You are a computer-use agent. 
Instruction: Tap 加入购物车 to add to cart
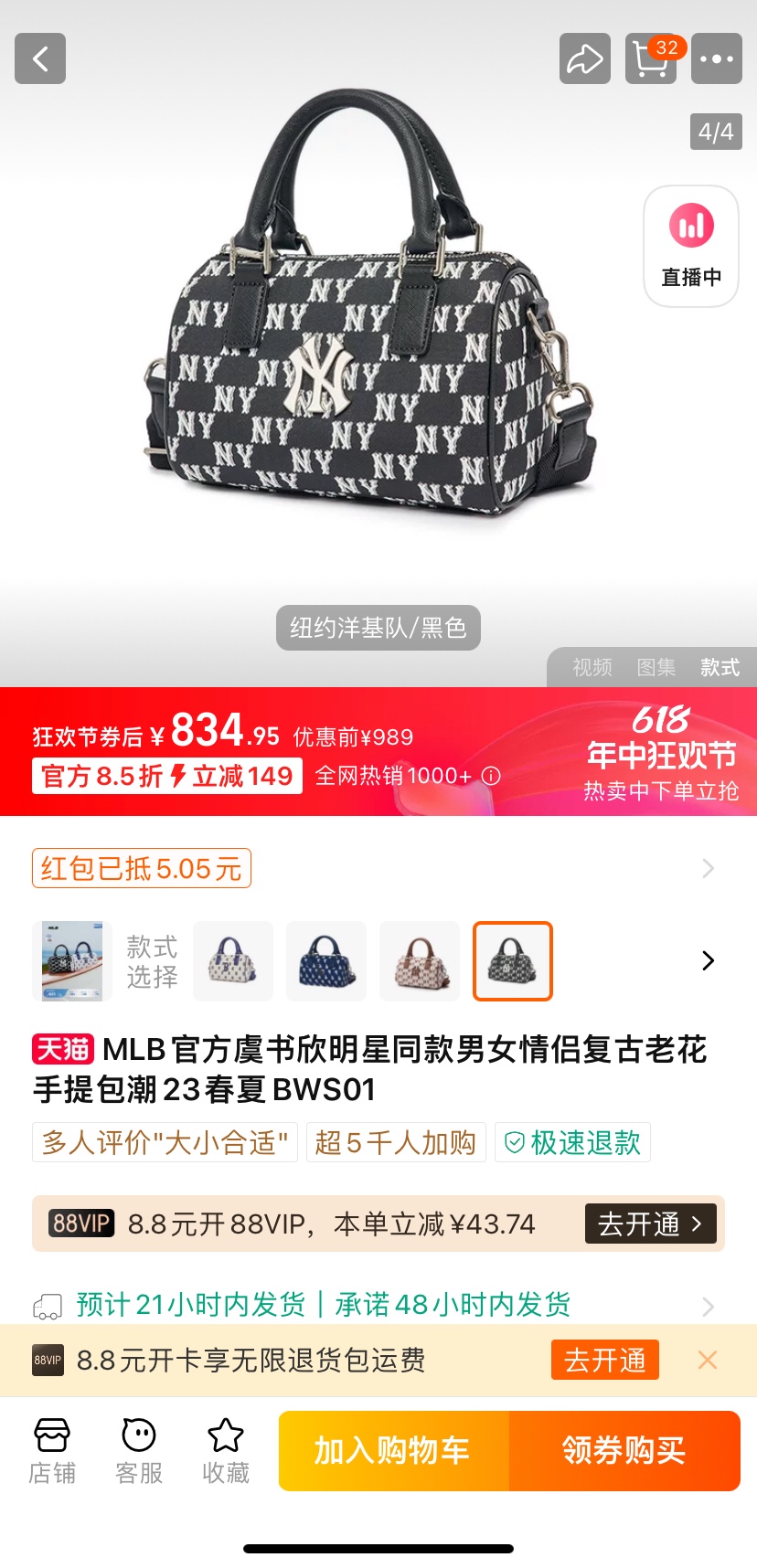click(x=393, y=1450)
